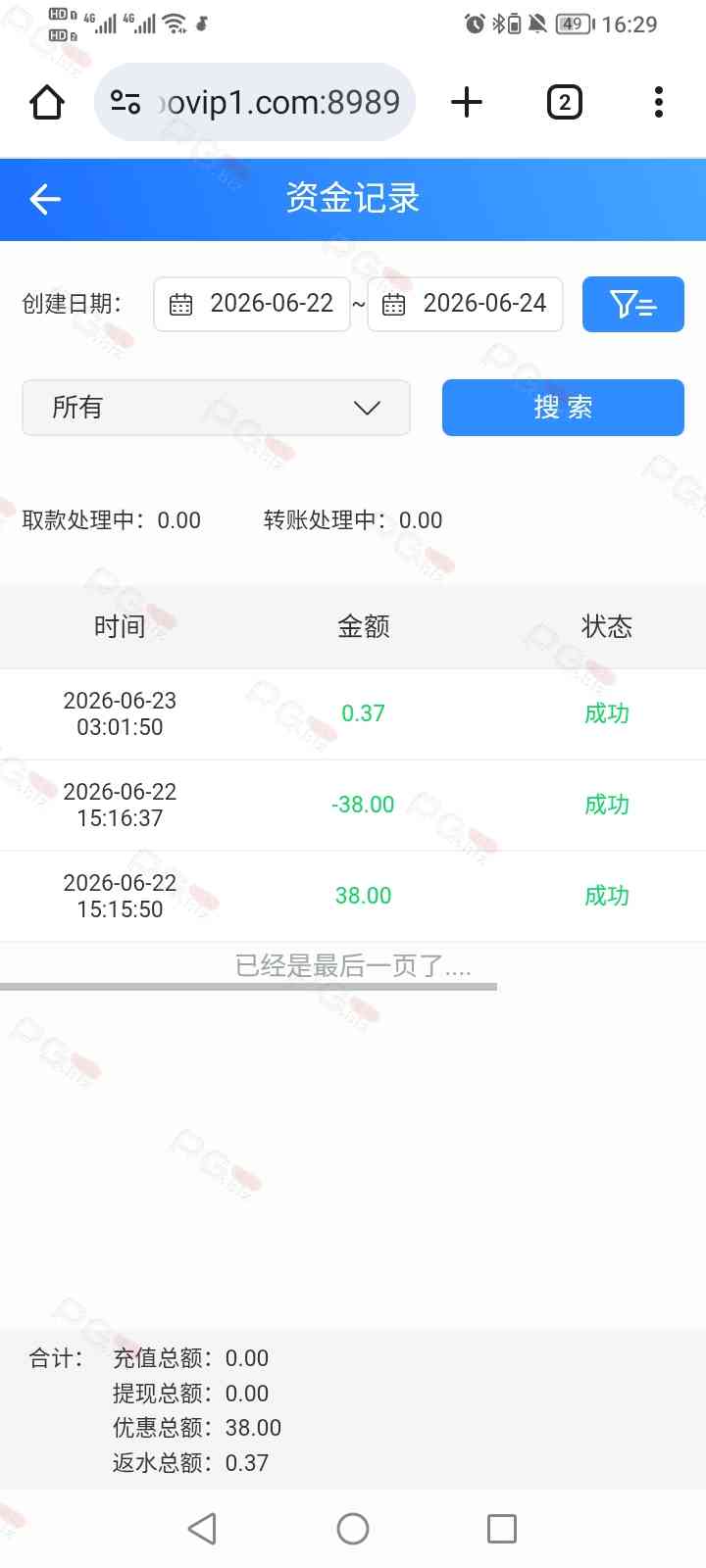Open the browser overflow menu
Viewport: 706px width, 1568px height.
tap(659, 102)
